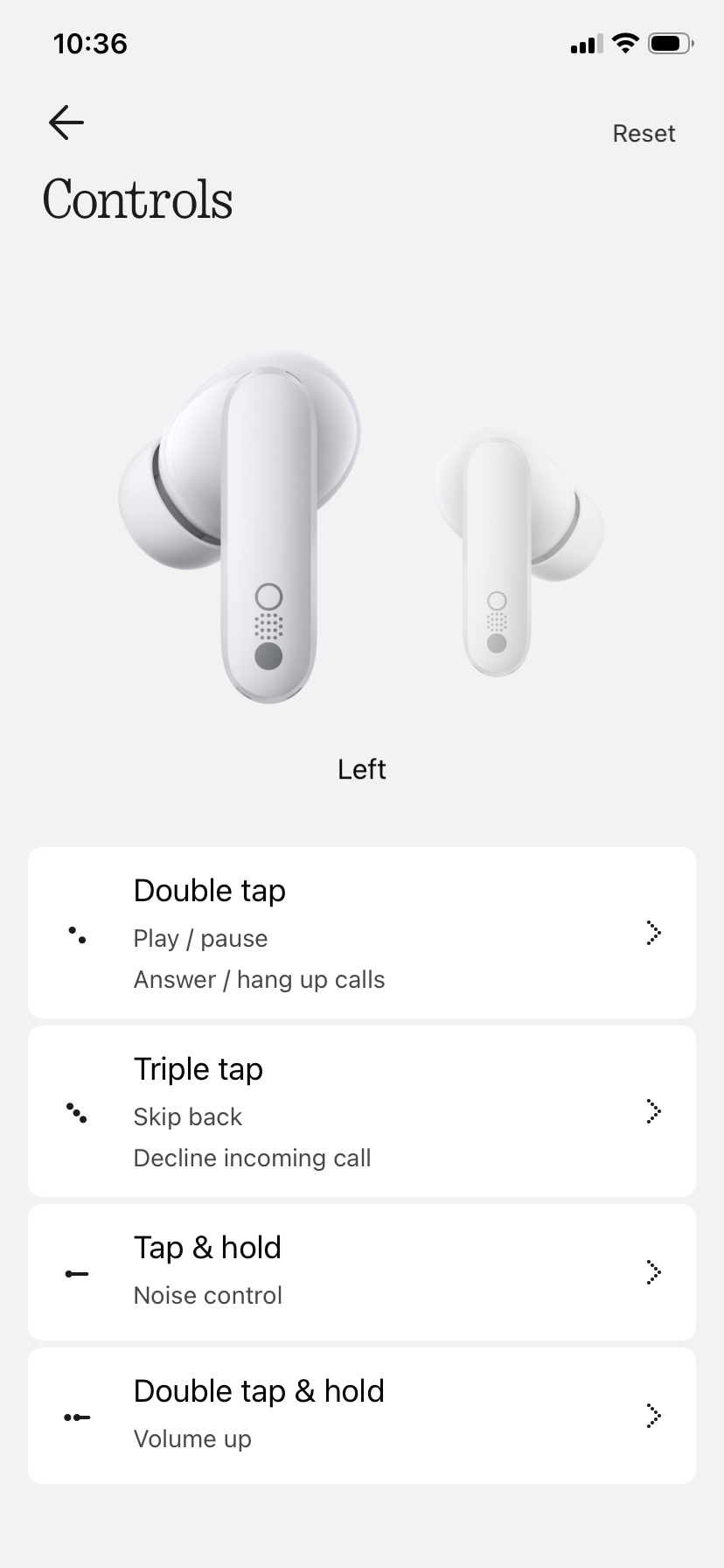
Task: Open Double tap settings
Action: click(362, 933)
